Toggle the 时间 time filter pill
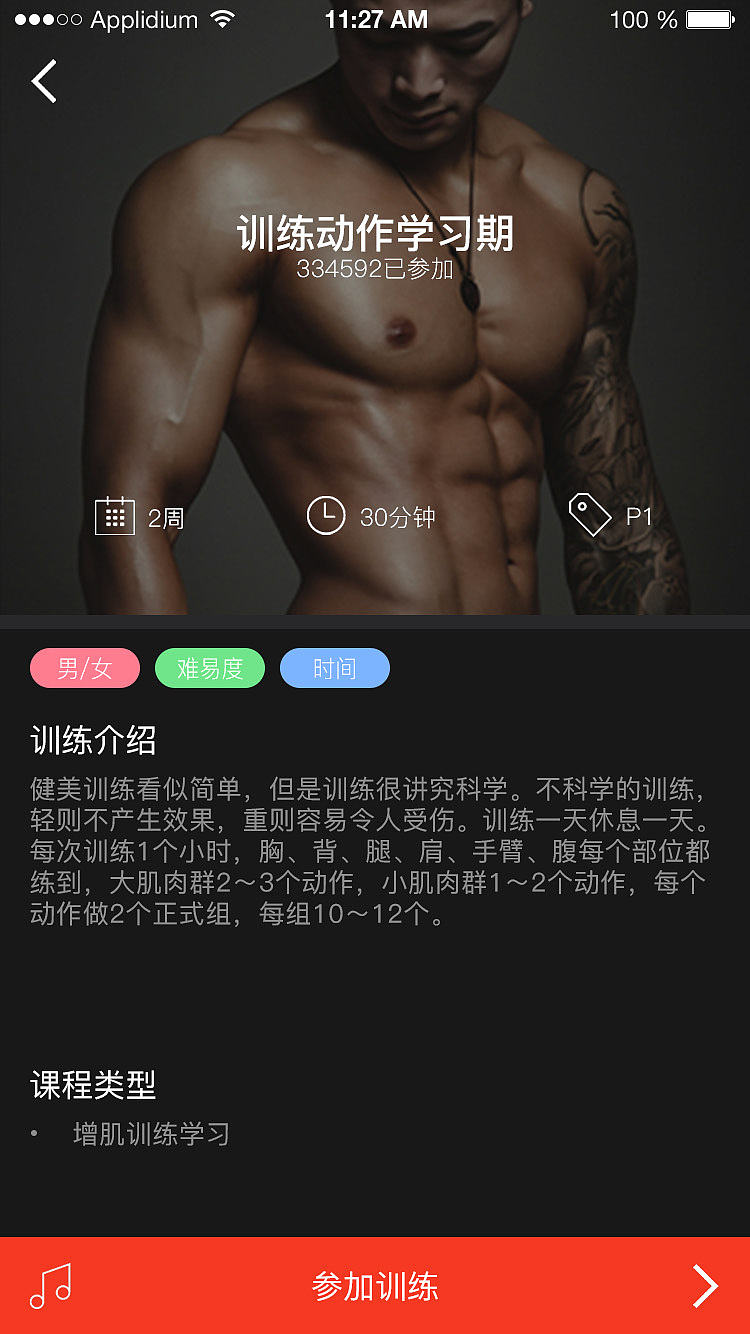The height and width of the screenshot is (1334, 750). [335, 668]
